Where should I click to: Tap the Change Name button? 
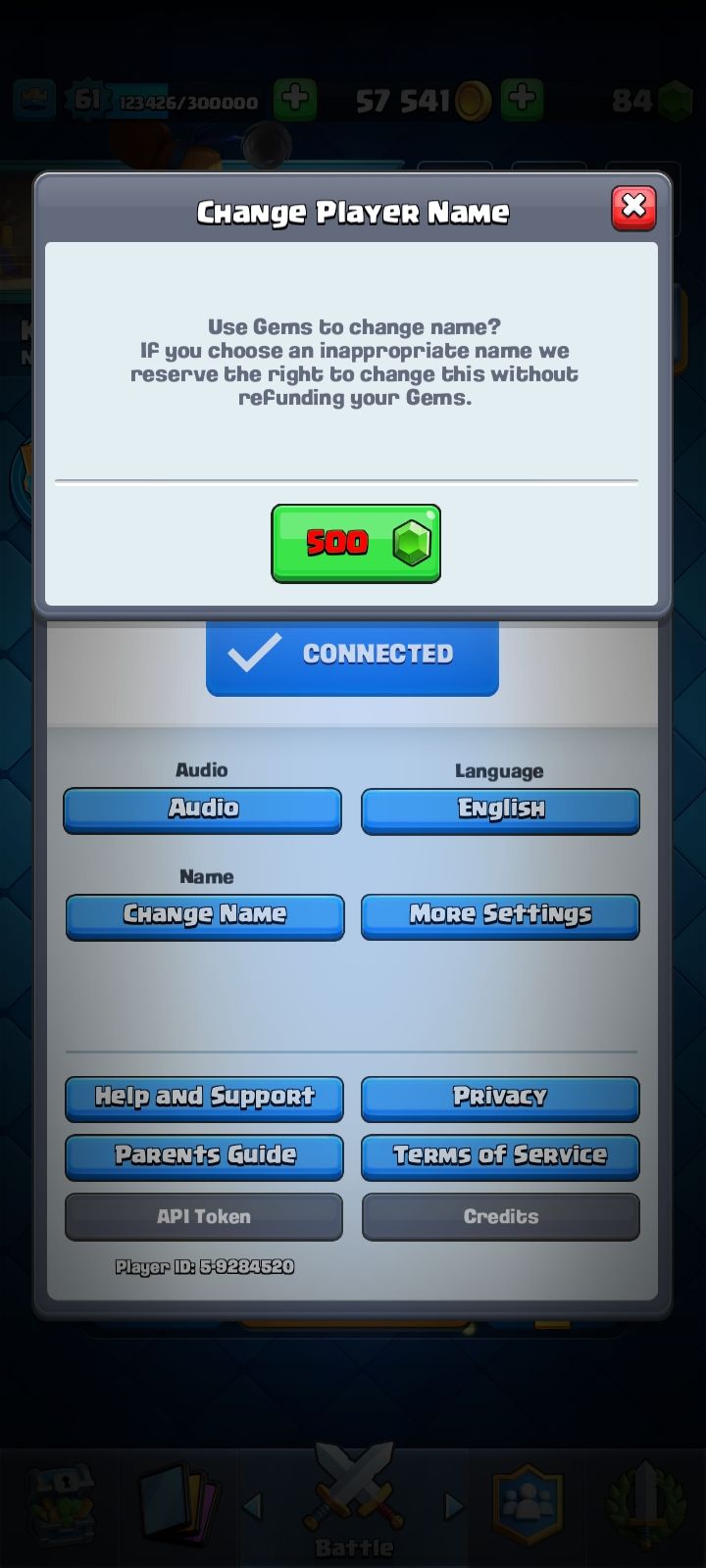tap(205, 915)
